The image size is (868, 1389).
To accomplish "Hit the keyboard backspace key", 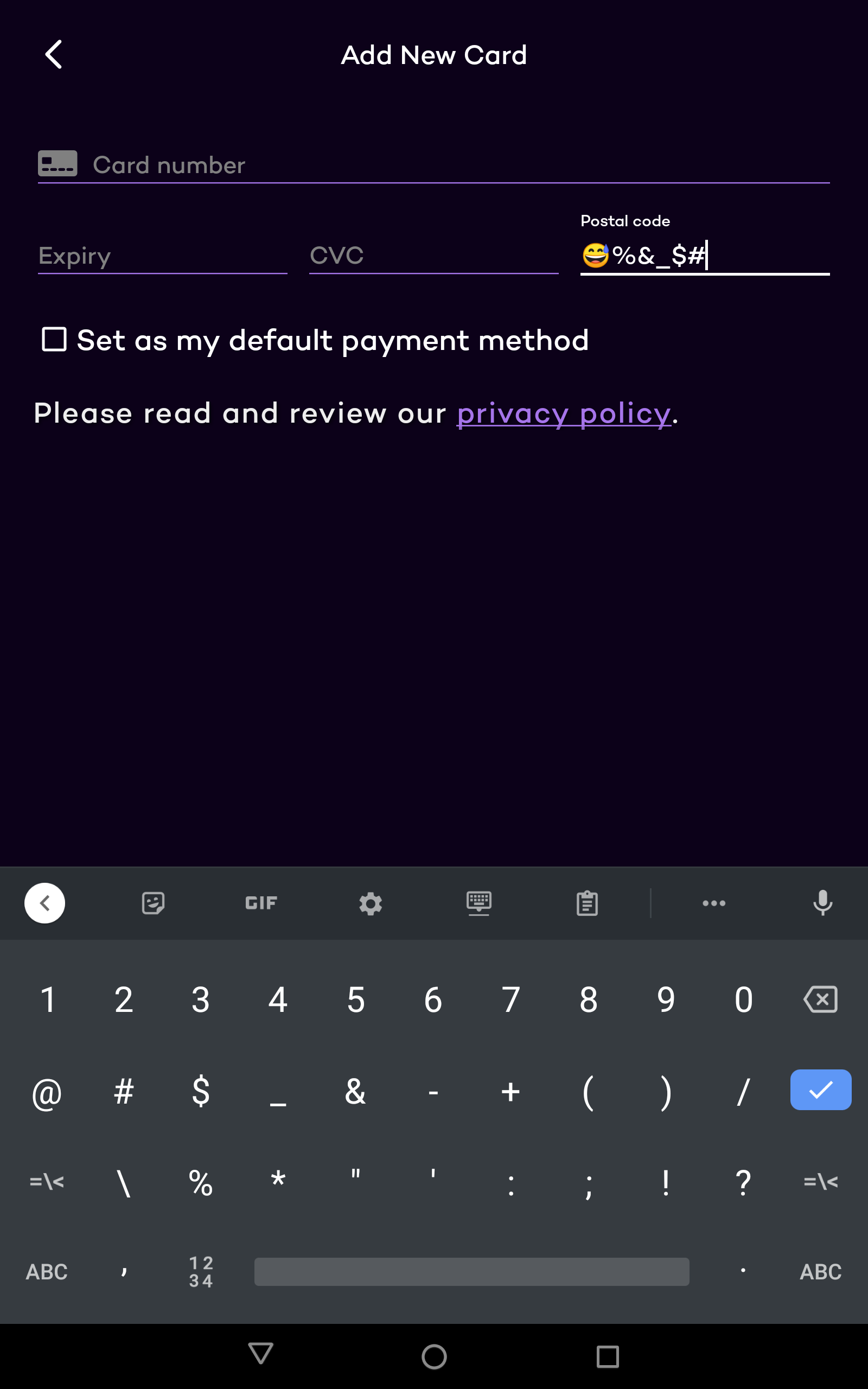I will coord(820,1000).
